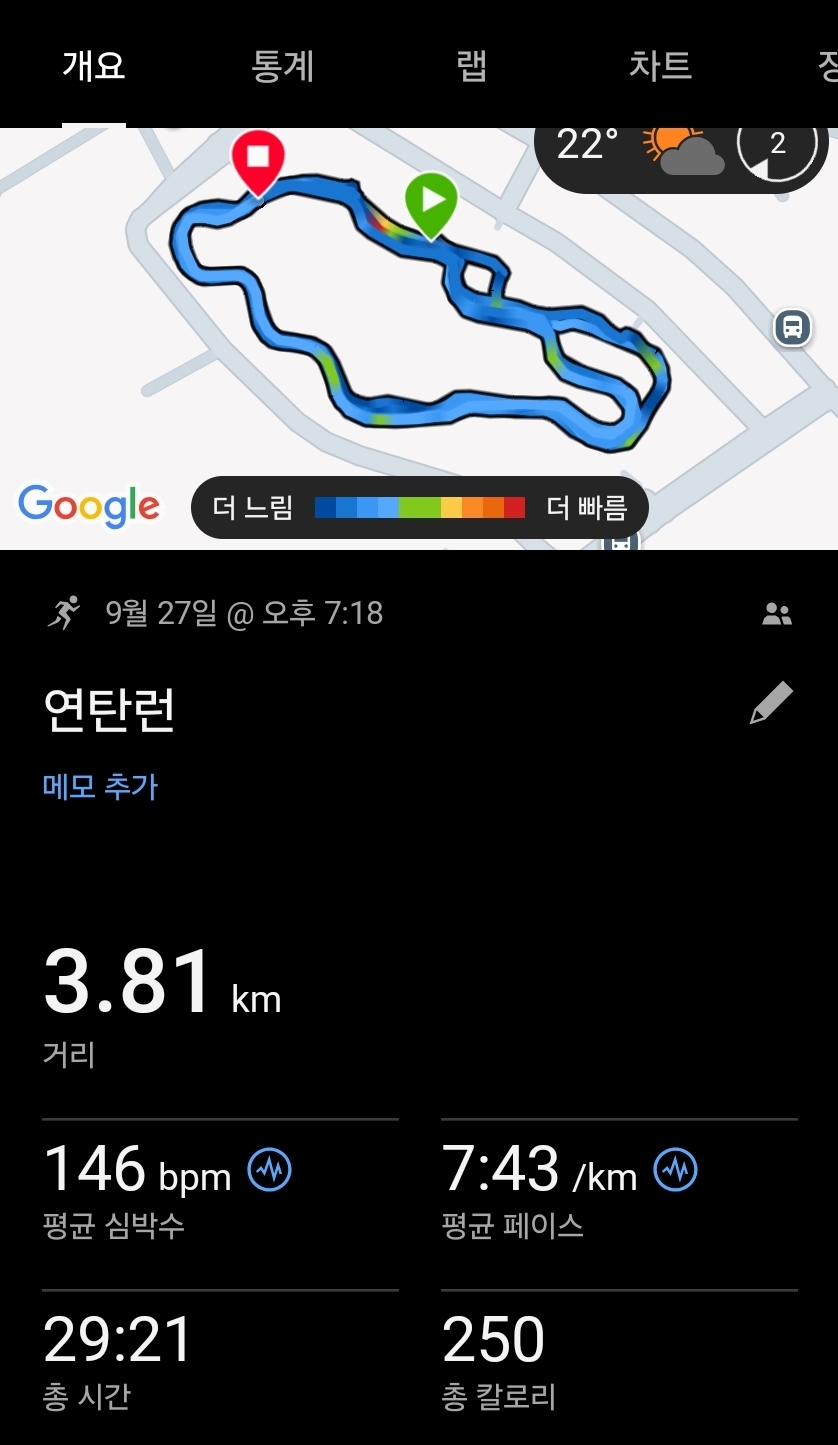Tap the 메모 추가 link
This screenshot has width=838, height=1445.
(100, 786)
